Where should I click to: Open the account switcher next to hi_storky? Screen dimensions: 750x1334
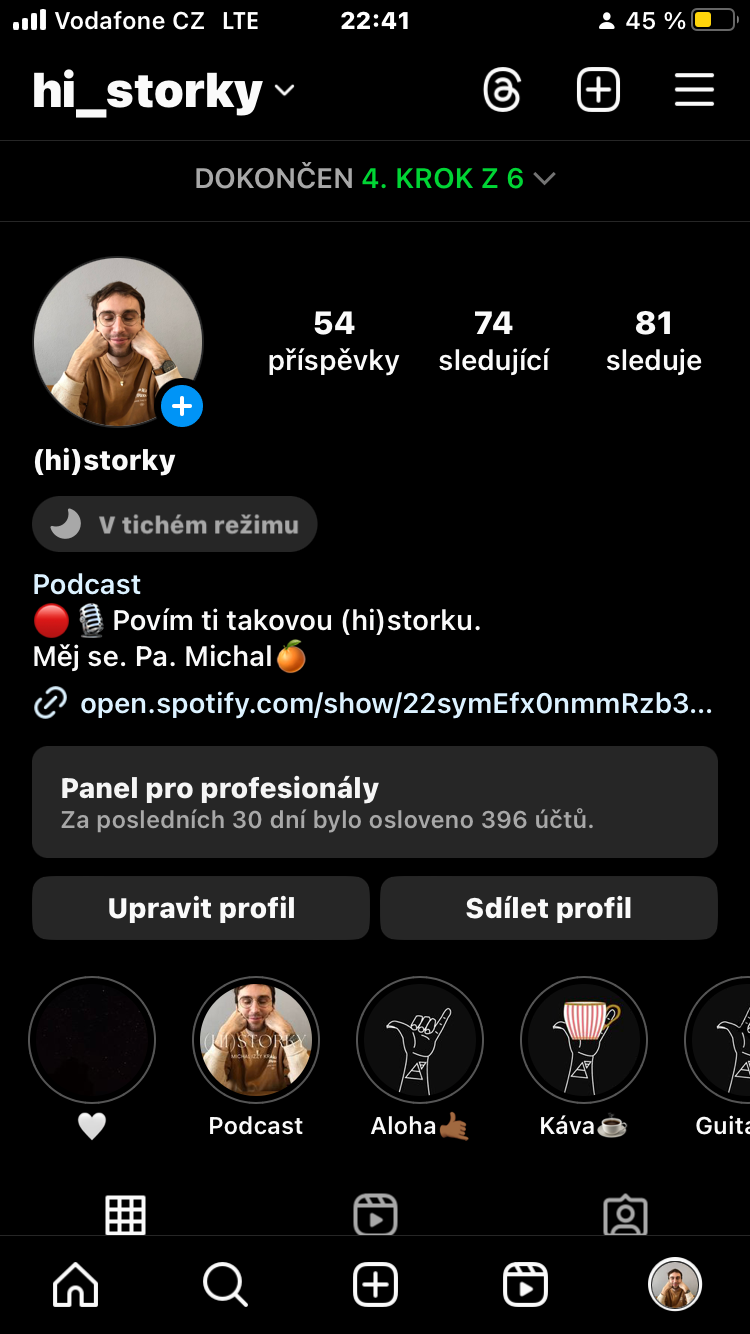tap(284, 90)
